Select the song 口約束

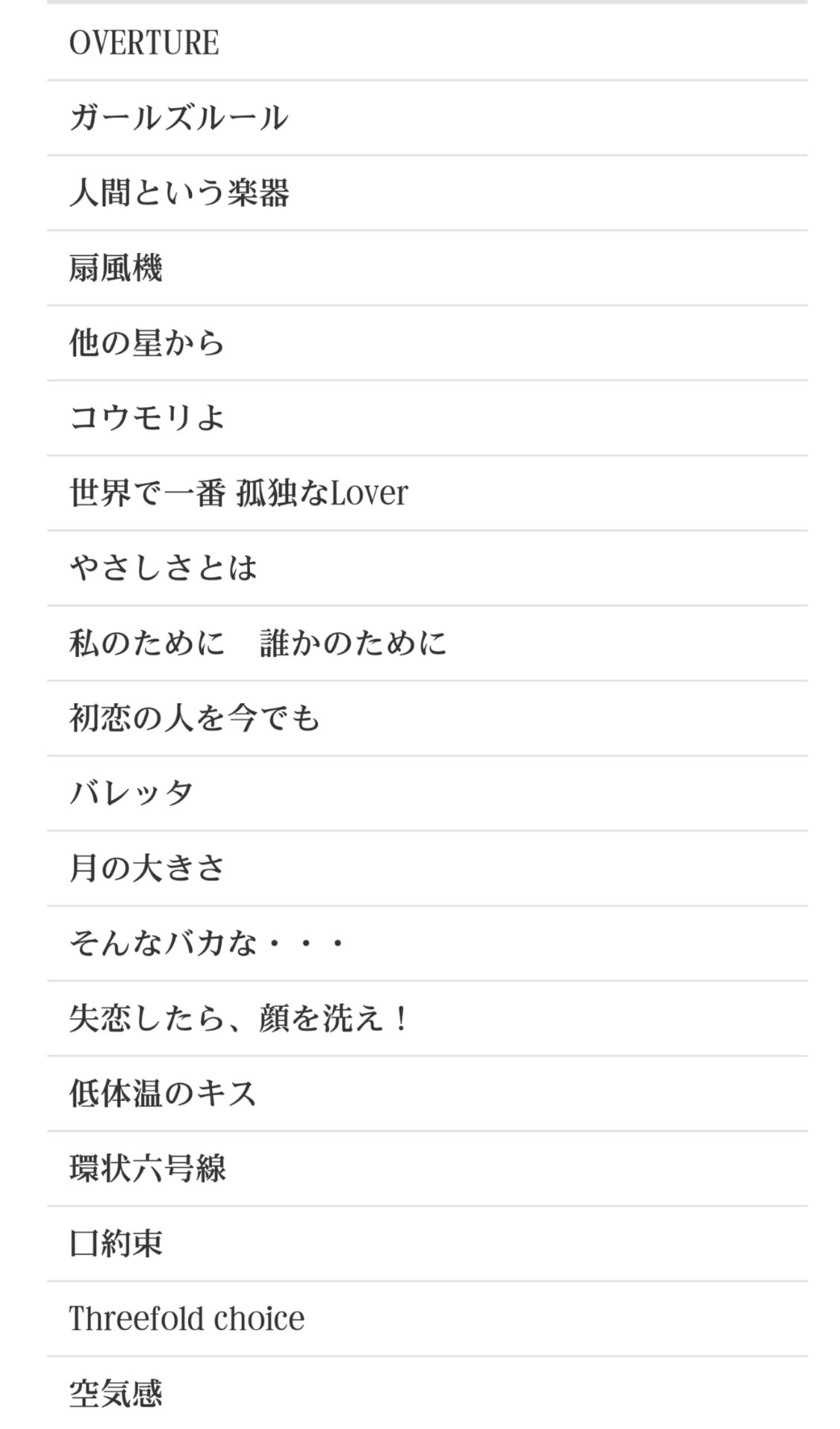[116, 1244]
